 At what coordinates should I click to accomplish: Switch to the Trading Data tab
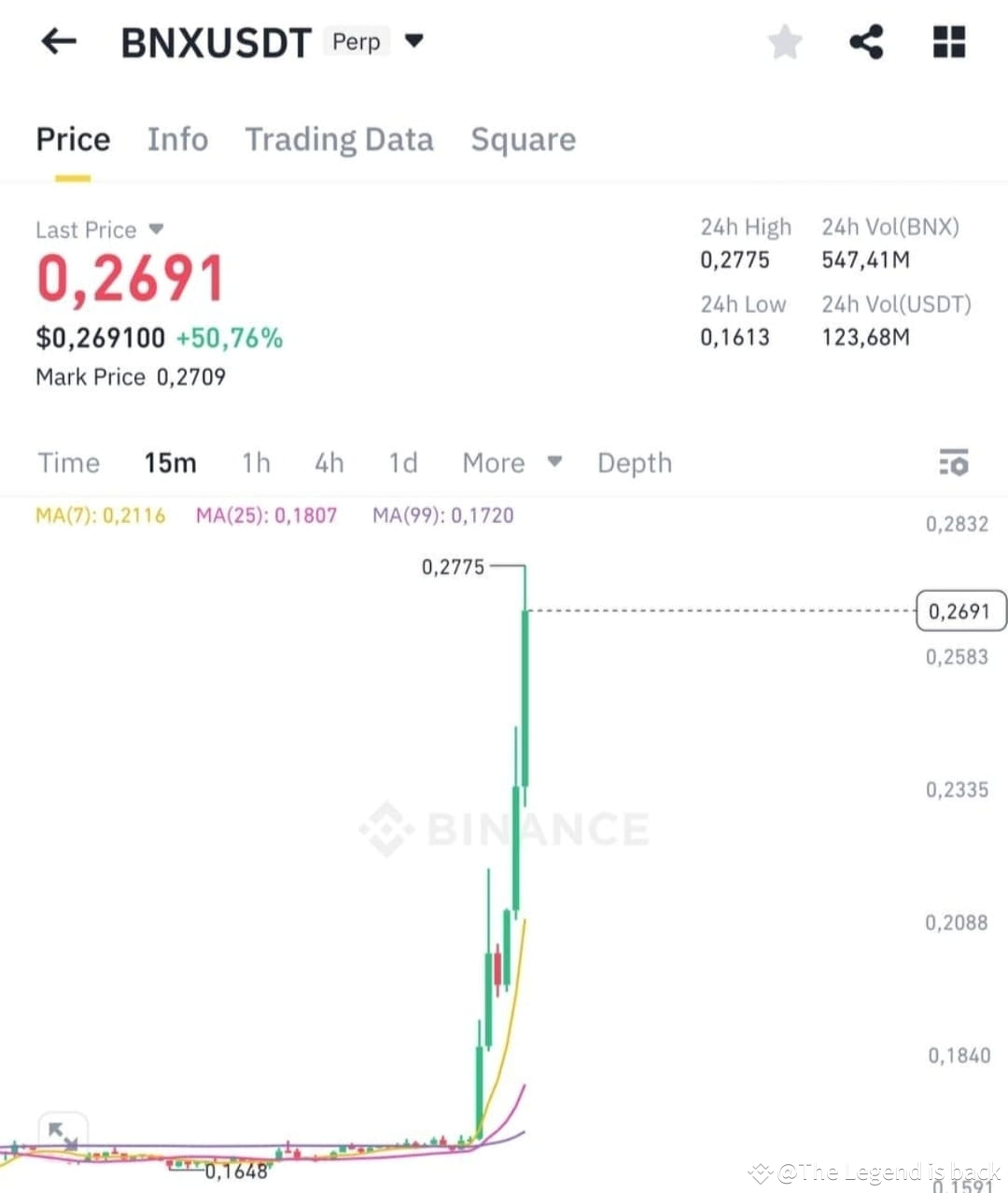pyautogui.click(x=340, y=139)
